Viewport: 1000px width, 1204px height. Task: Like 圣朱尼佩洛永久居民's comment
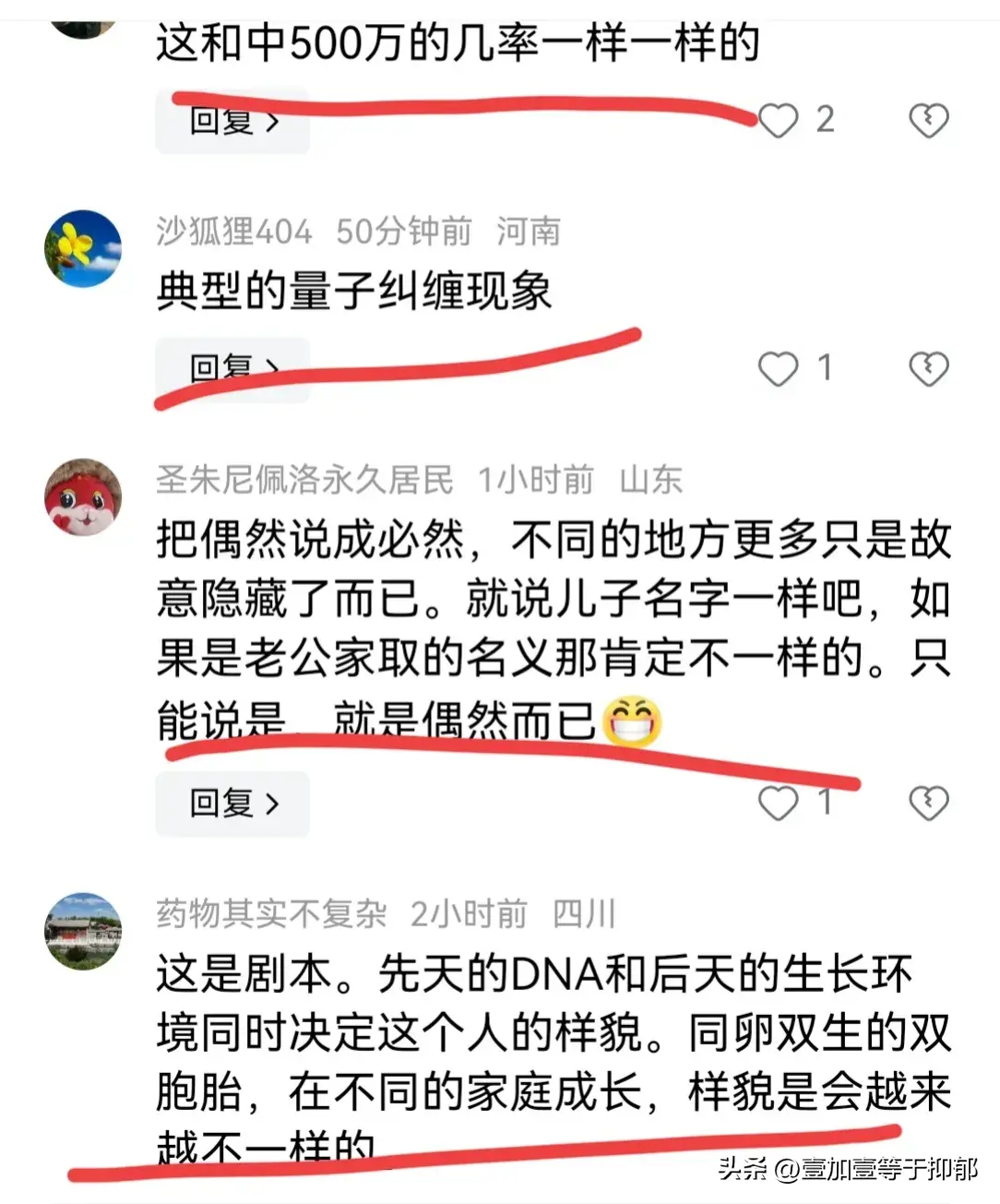click(778, 803)
